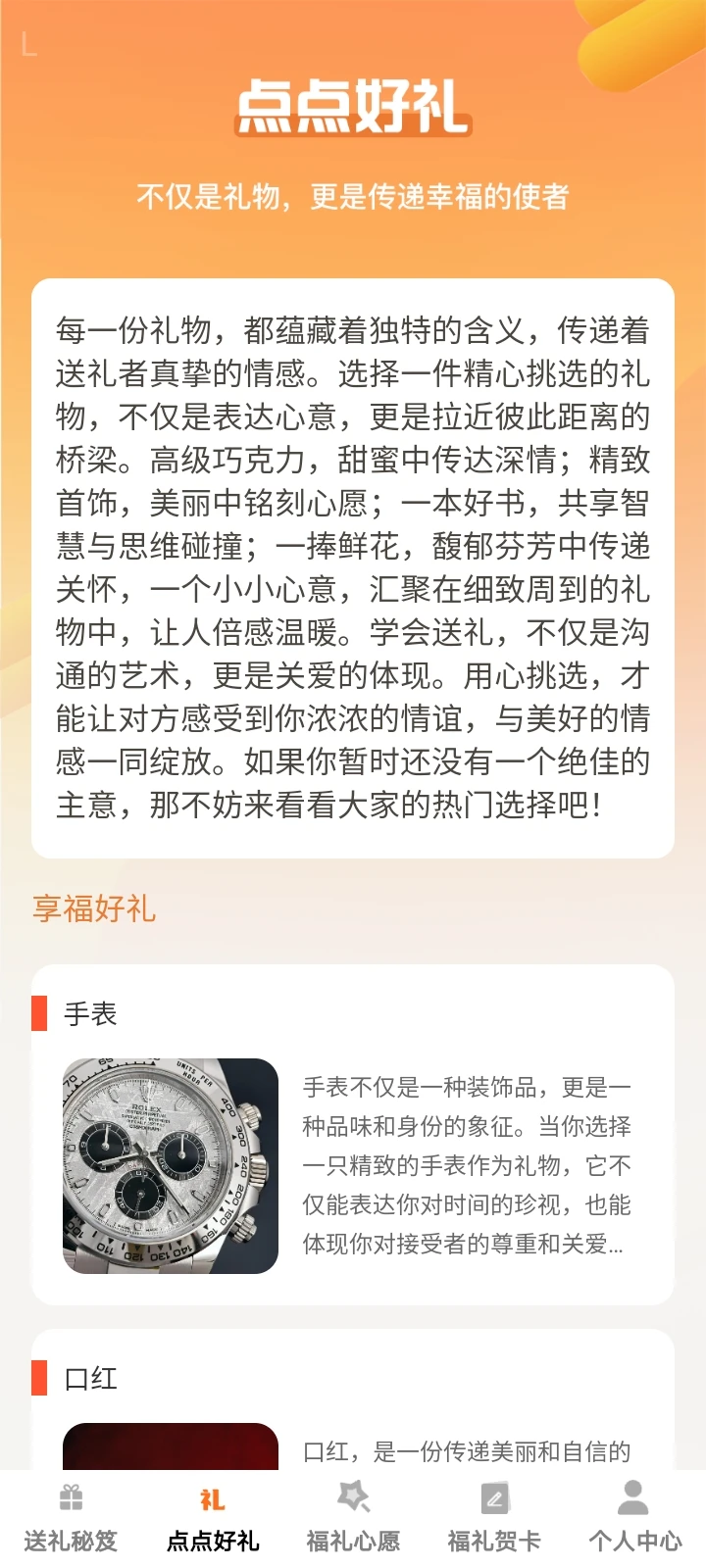This screenshot has height=1568, width=706.
Task: Click the subtitle 不仅是礼物，更是传递幸福的使者
Action: point(353,196)
